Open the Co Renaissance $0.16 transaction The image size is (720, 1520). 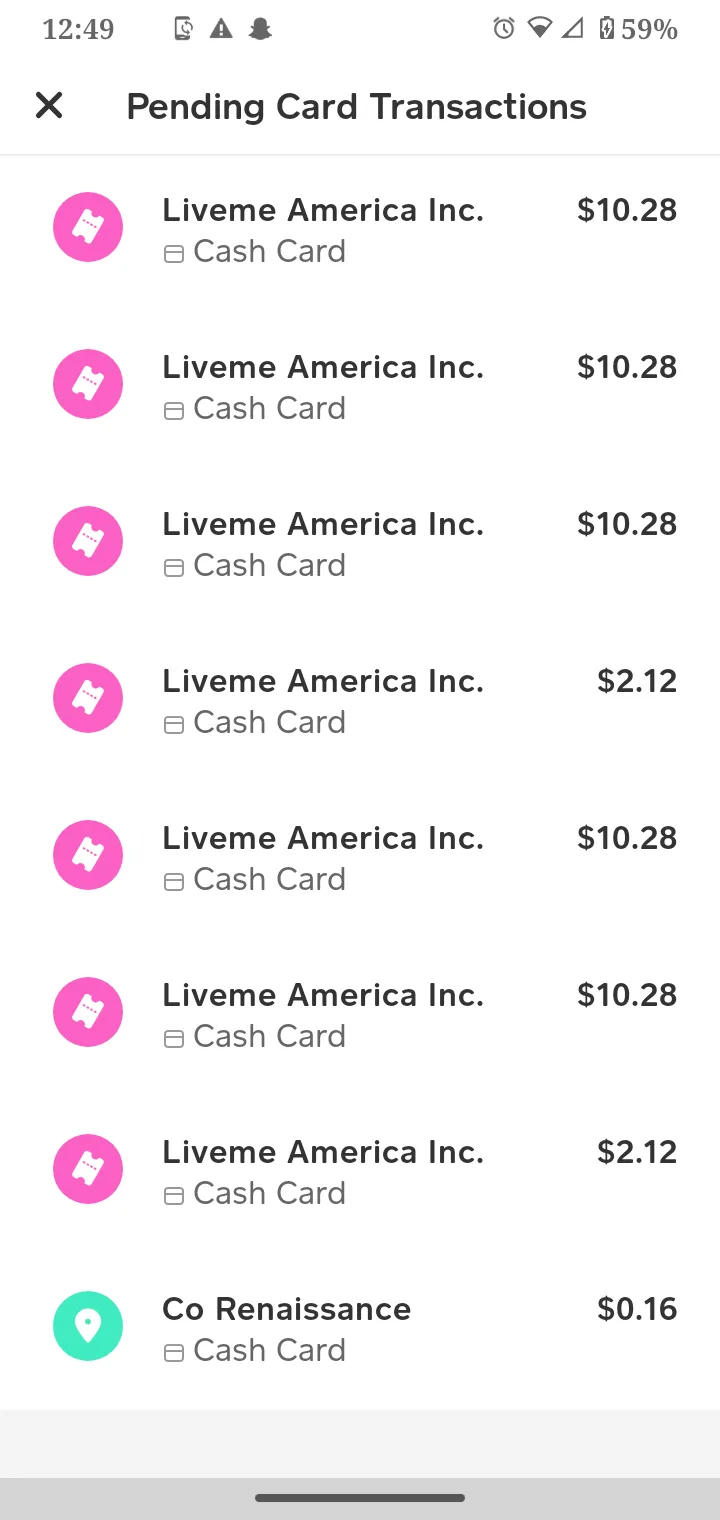360,1329
